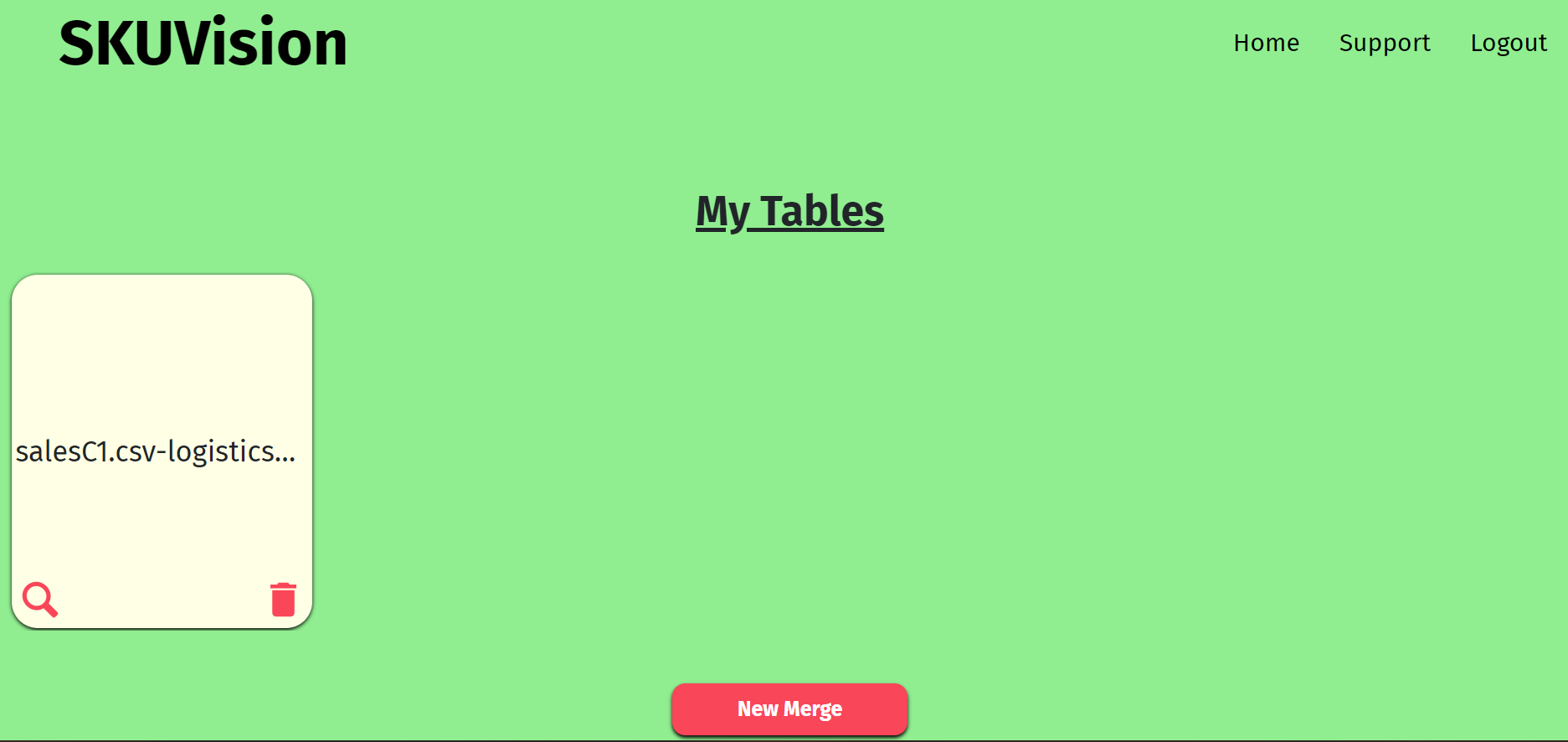
Task: Open the magnifier icon on salesC1.csv-logistics card
Action: click(x=39, y=600)
